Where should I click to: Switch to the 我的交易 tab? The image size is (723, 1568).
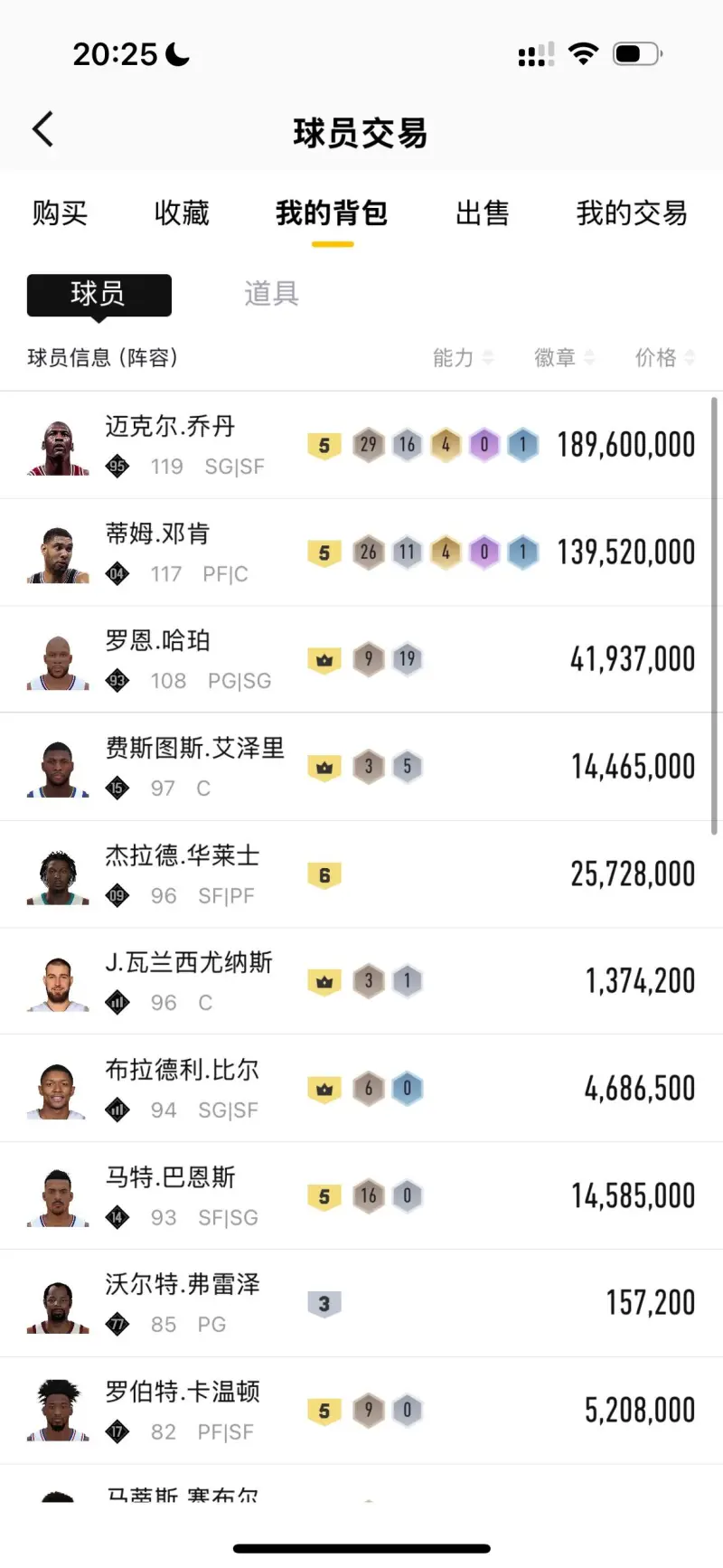(x=631, y=213)
